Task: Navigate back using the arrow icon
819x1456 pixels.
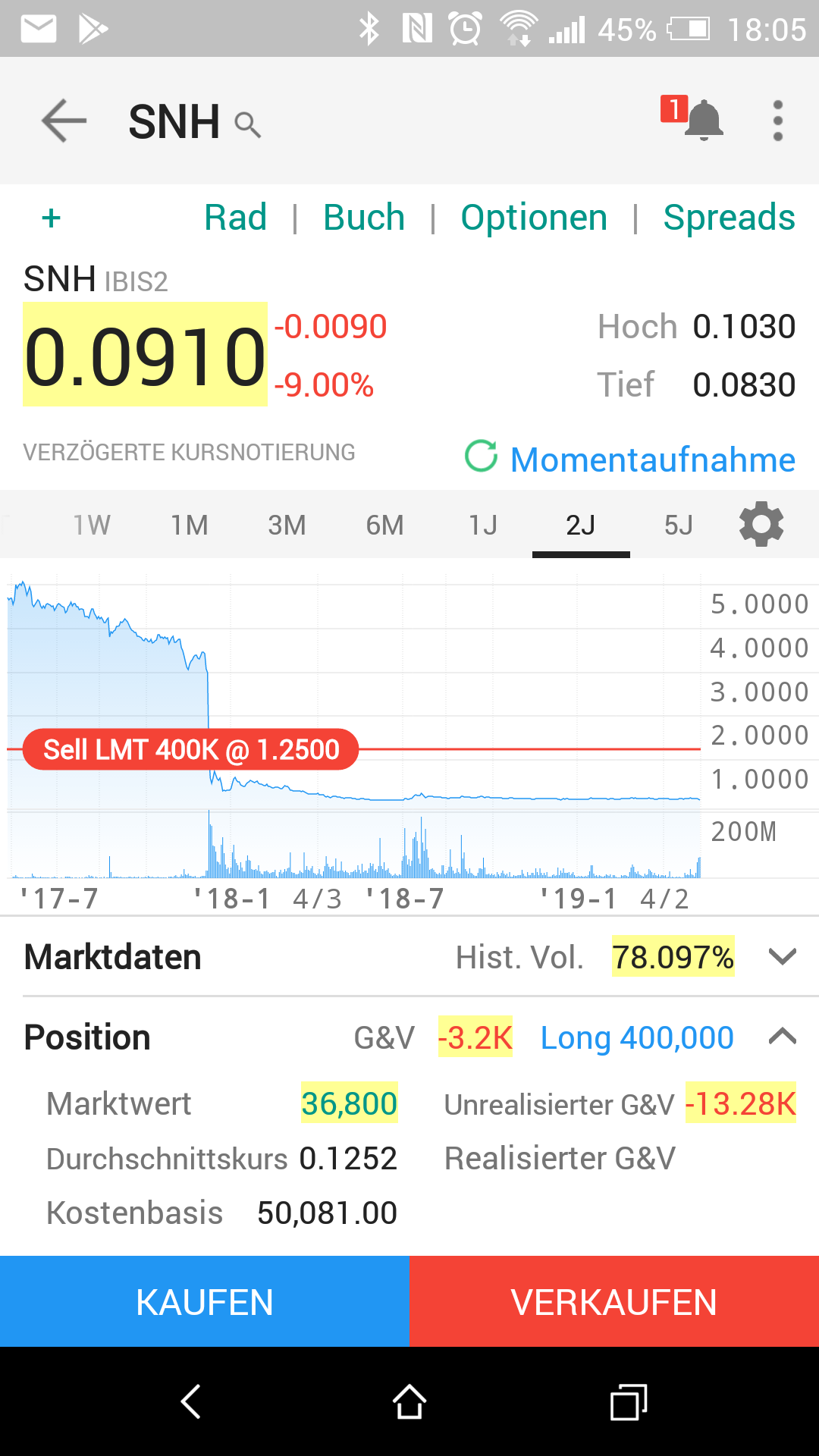Action: point(64,121)
